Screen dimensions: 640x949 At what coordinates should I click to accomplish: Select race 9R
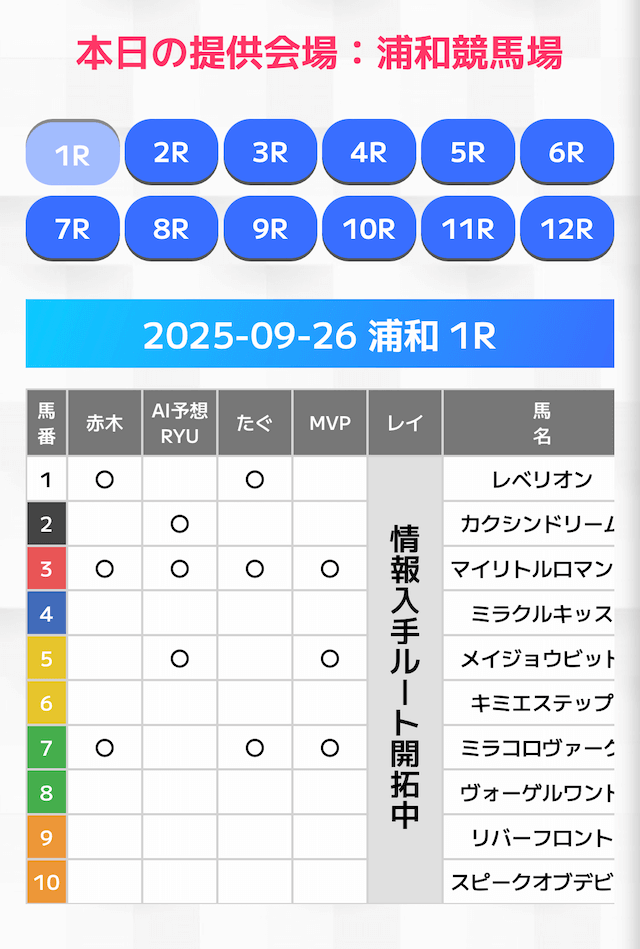point(270,228)
